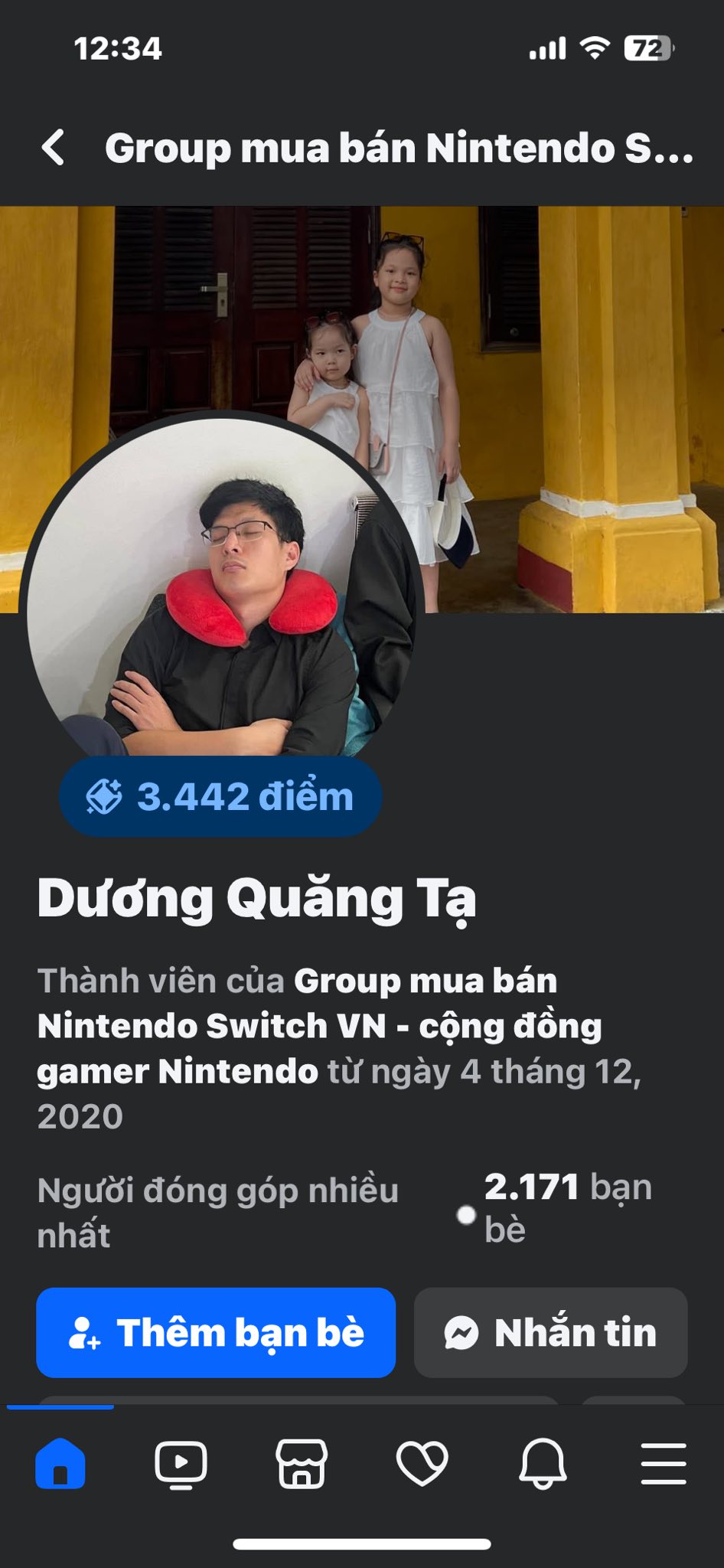Open the Dating heart tab
724x1568 pixels.
coord(422,1463)
